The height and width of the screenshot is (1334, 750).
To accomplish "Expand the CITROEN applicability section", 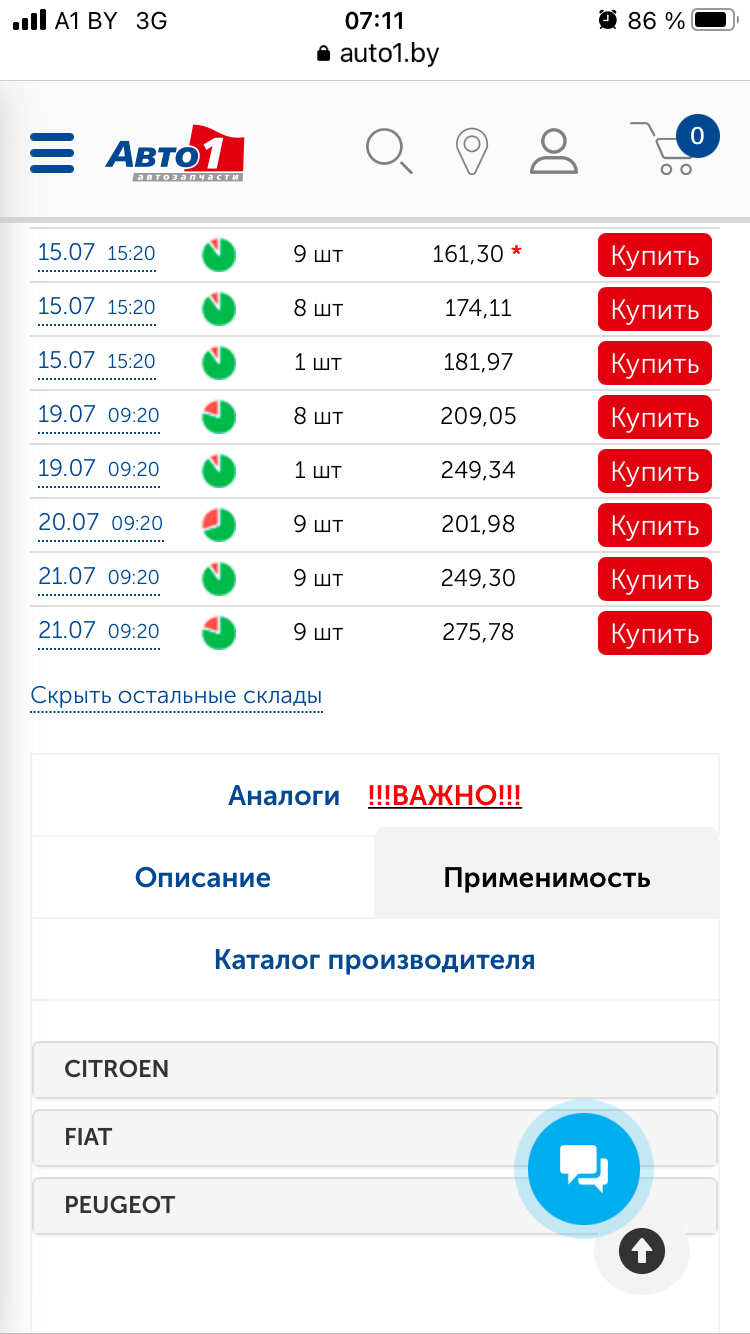I will (374, 1069).
